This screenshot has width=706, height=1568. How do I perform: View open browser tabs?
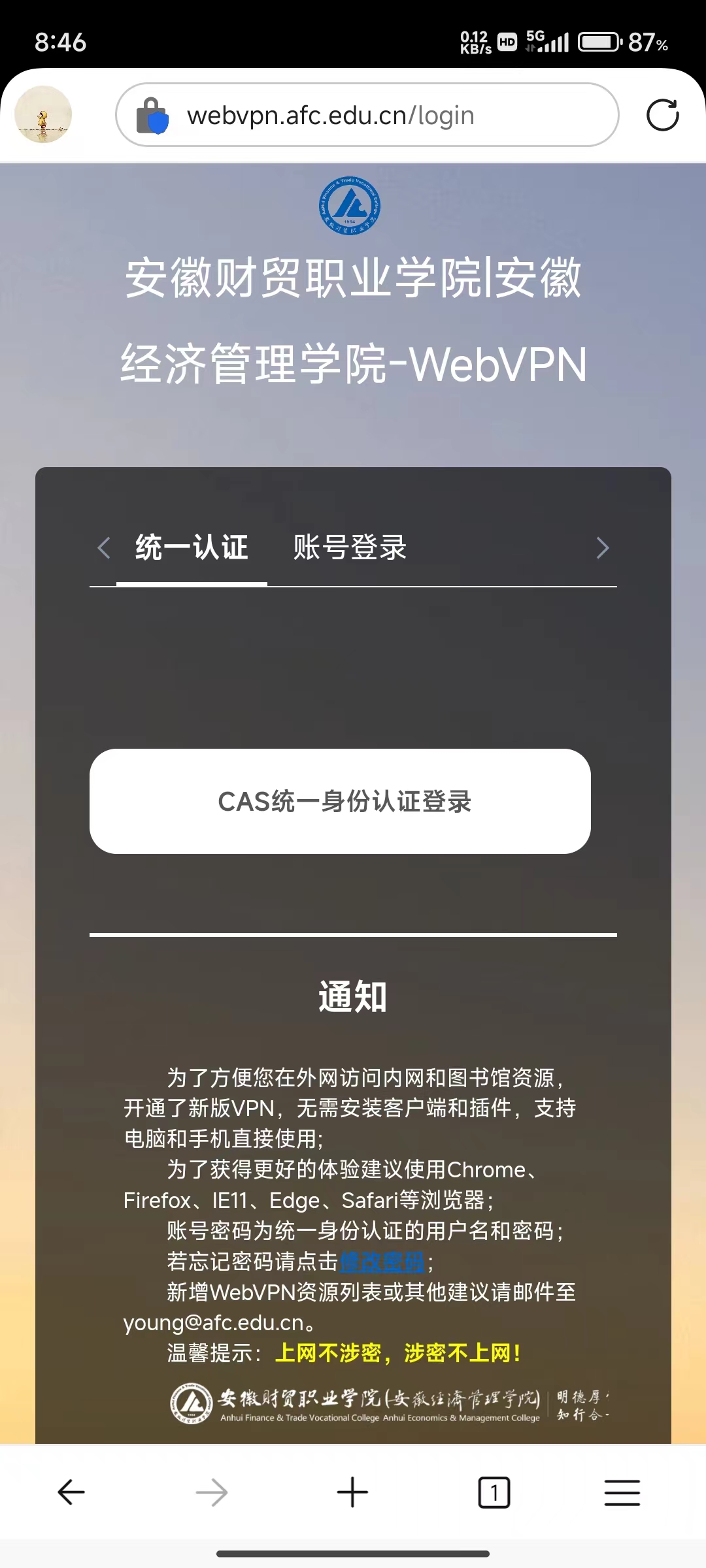tap(494, 1493)
